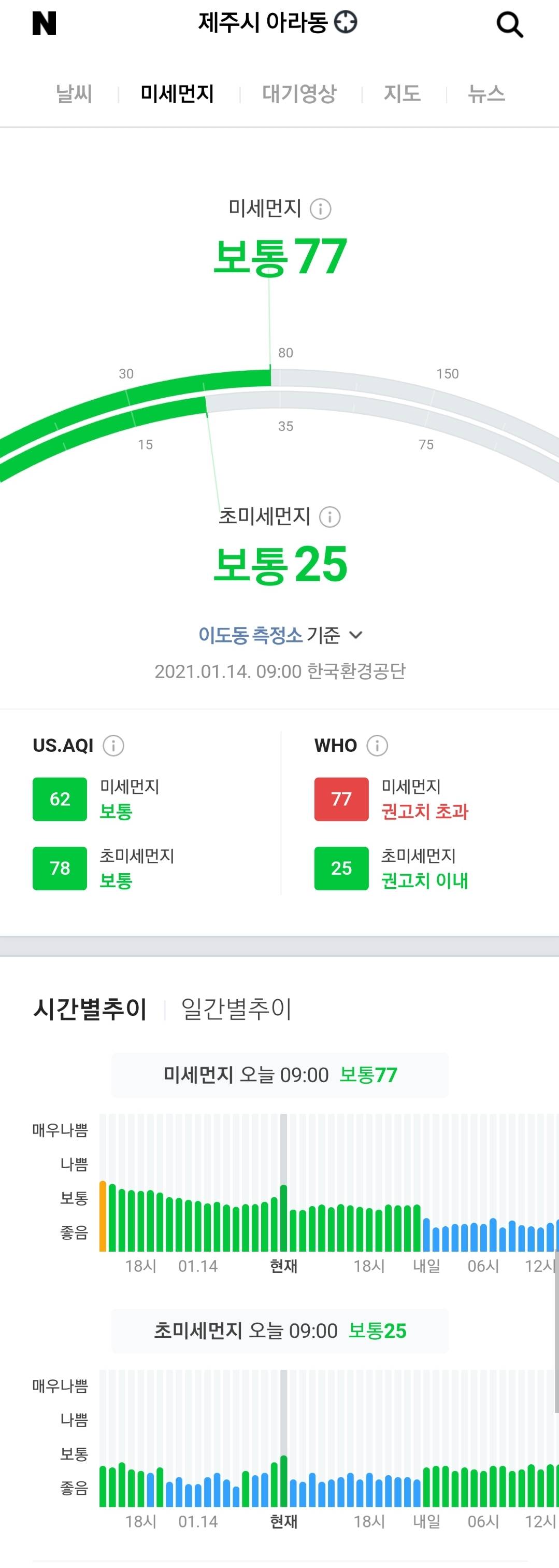559x1568 pixels.
Task: Open US.AQI info icon
Action: [x=113, y=745]
